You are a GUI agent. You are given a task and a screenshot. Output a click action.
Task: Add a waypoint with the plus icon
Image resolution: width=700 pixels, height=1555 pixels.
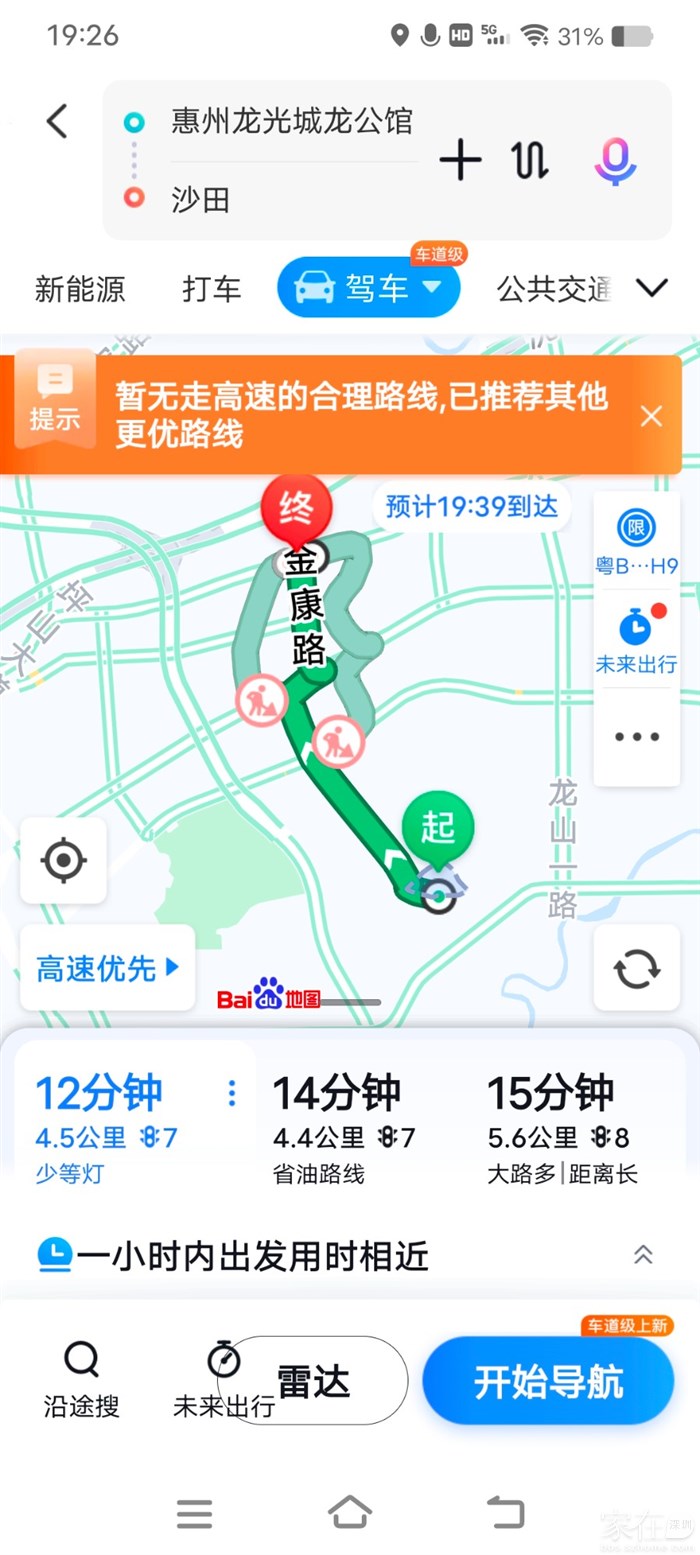[460, 160]
